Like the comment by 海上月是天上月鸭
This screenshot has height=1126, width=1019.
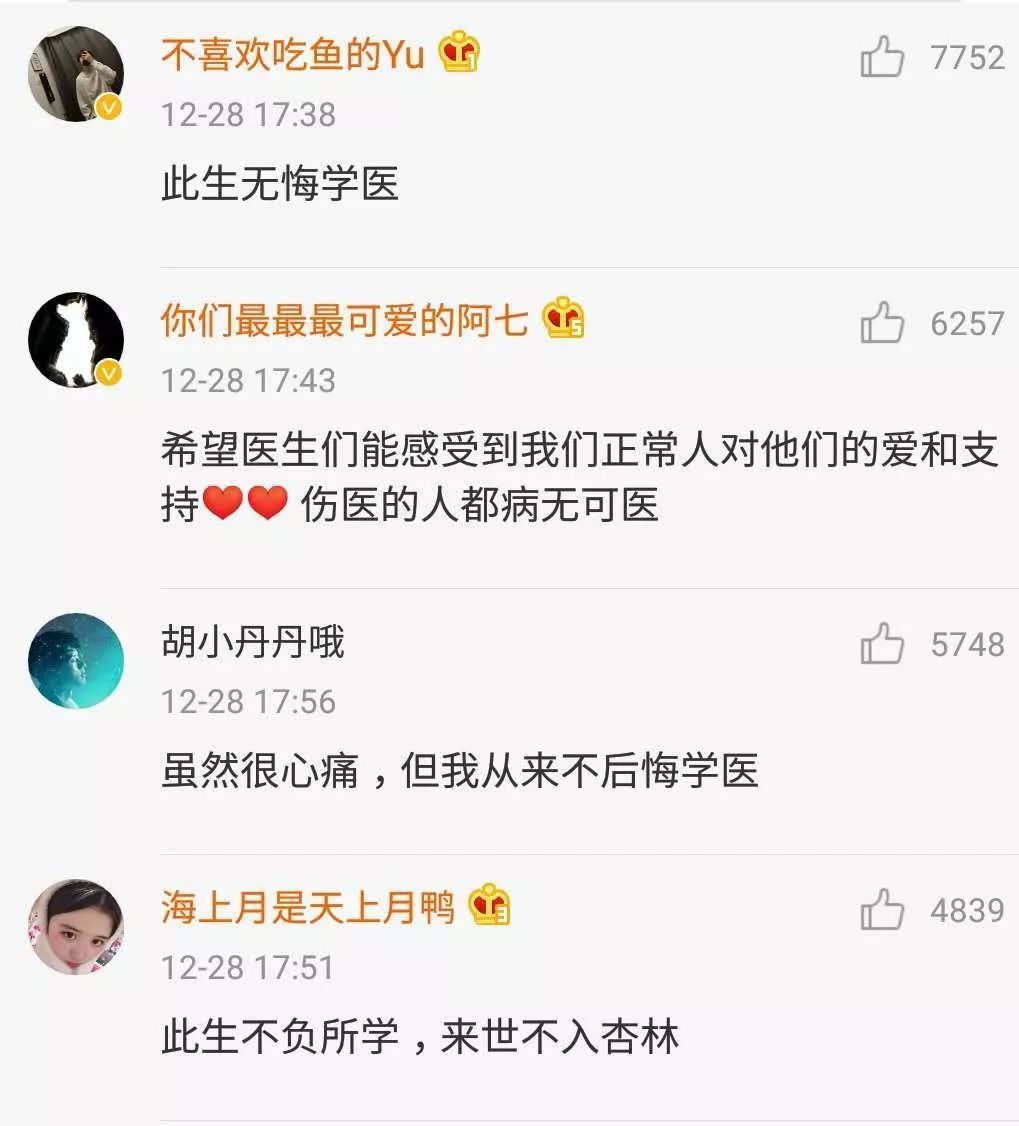[x=882, y=911]
